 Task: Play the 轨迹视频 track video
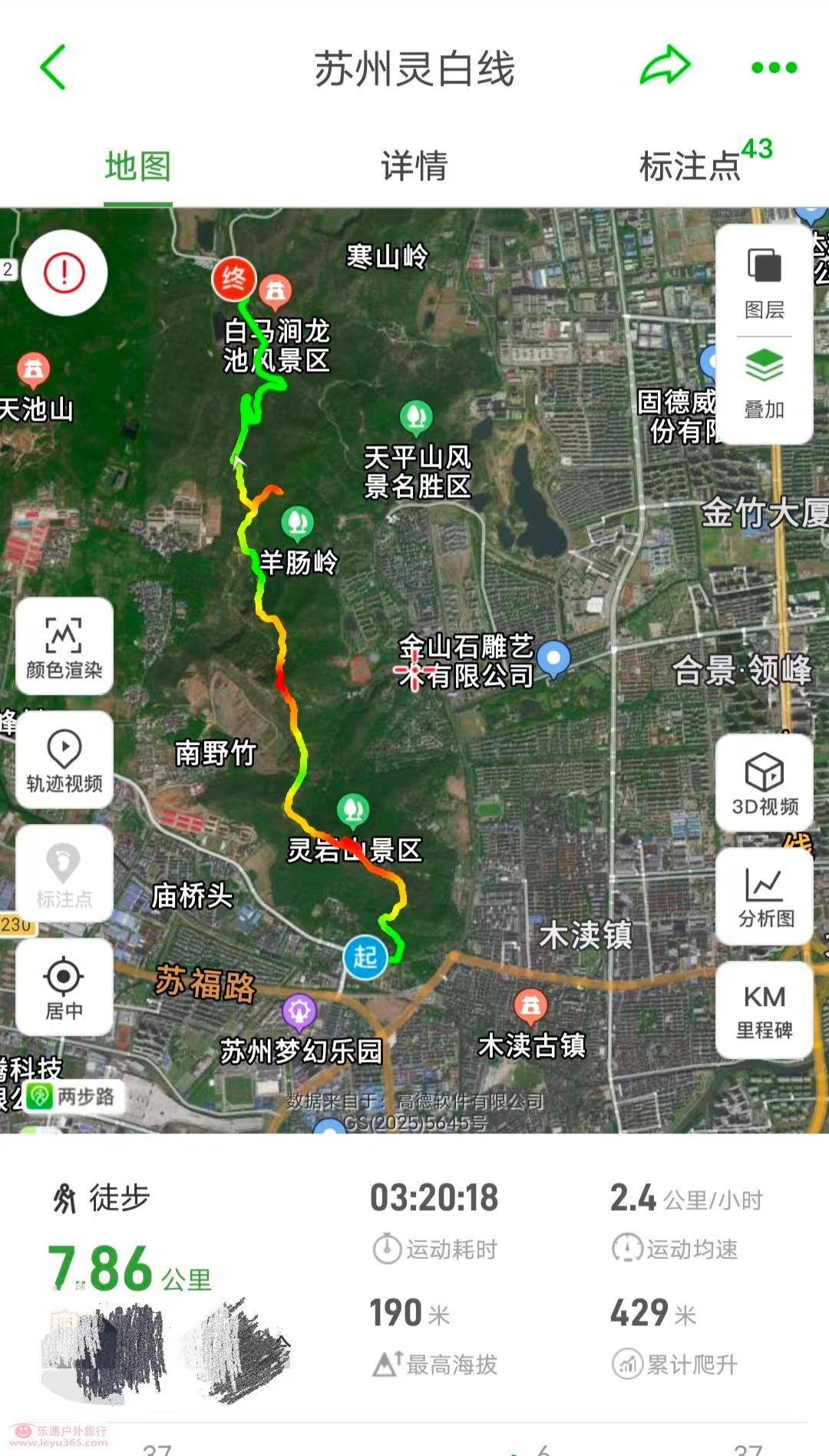[64, 760]
